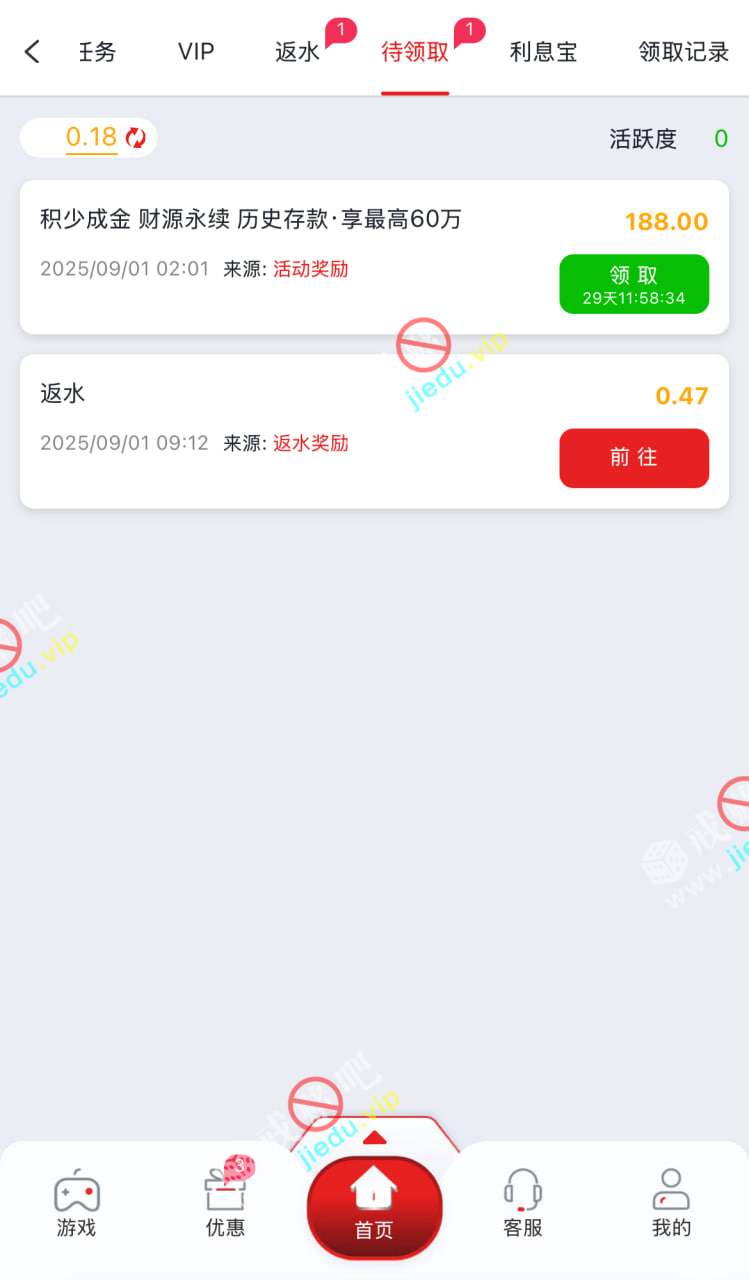Go back using the top arrow
The height and width of the screenshot is (1280, 749).
point(32,52)
